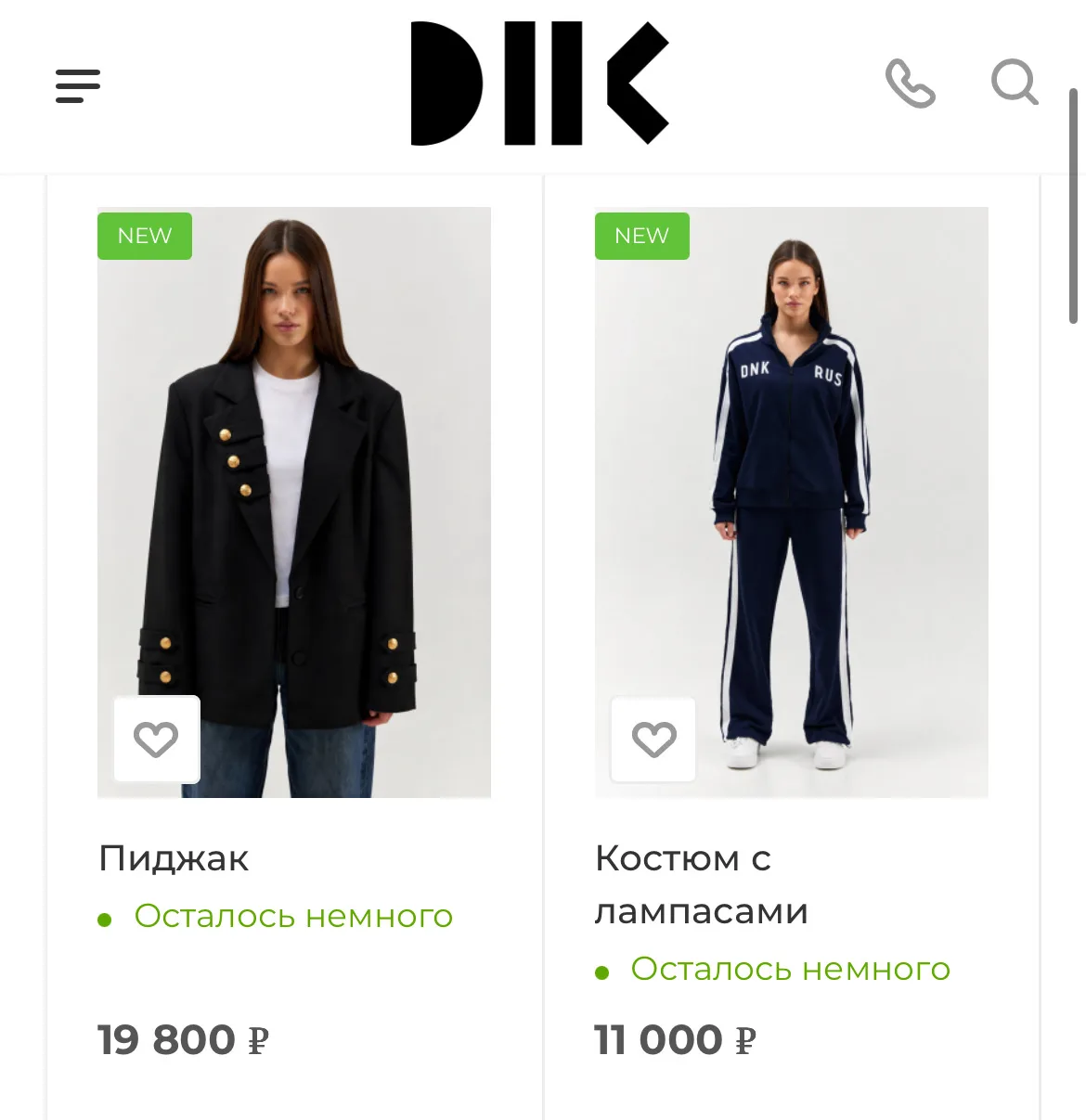Viewport: 1086px width, 1120px height.
Task: Open the search magnifier
Action: pos(1014,83)
